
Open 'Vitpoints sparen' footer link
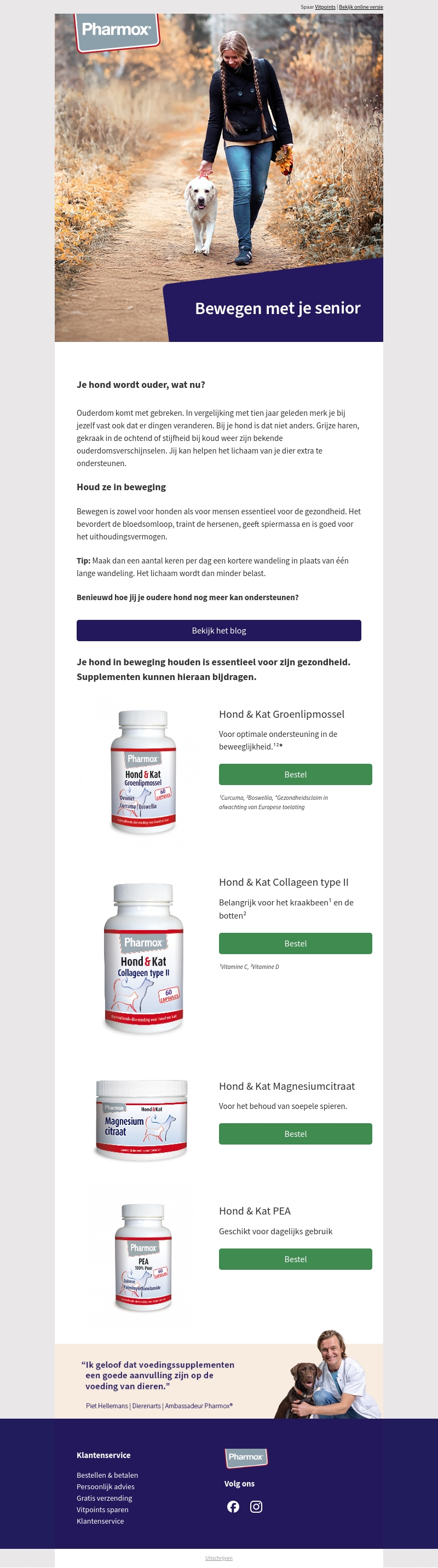[102, 1509]
